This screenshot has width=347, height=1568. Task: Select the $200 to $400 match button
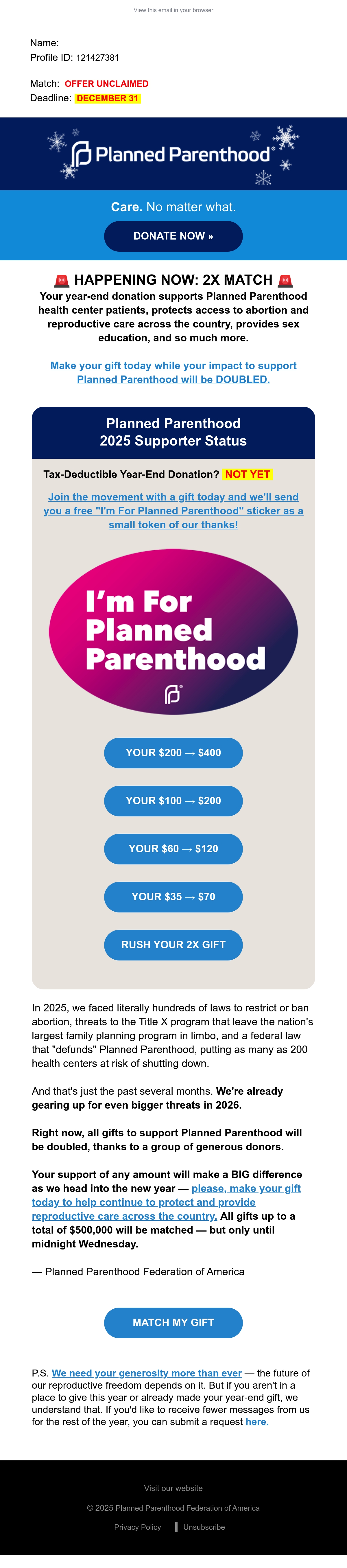point(173,753)
